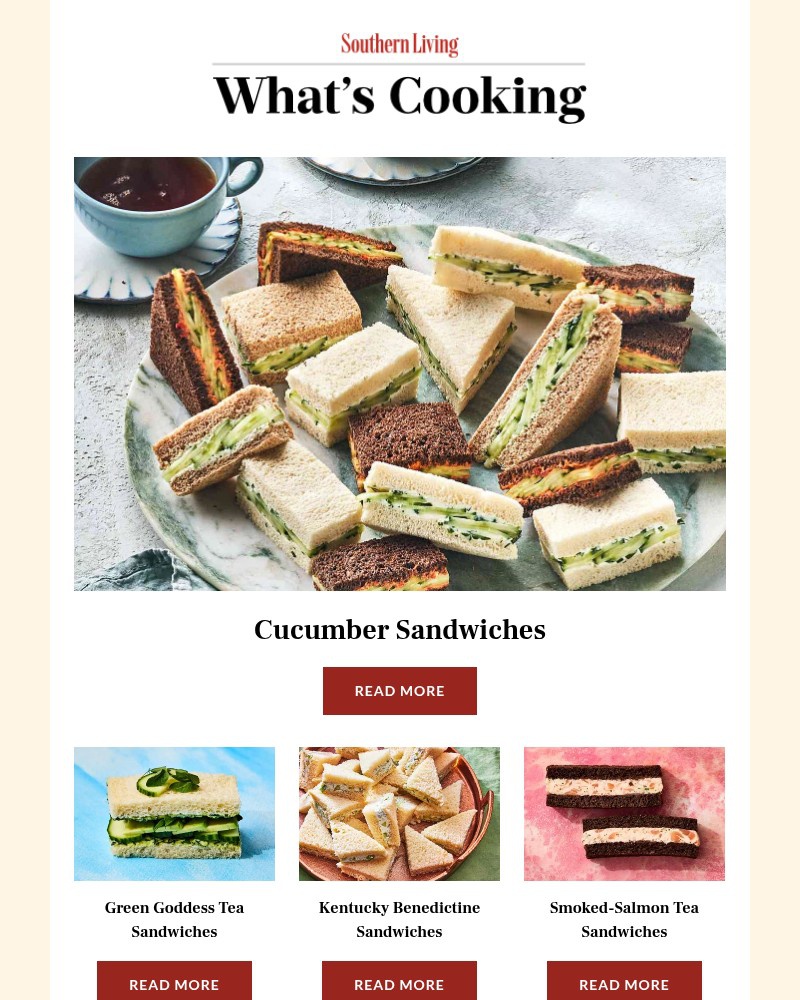The image size is (800, 1000).
Task: Open the Green Goddess Tea Sandwiches photo
Action: [174, 813]
